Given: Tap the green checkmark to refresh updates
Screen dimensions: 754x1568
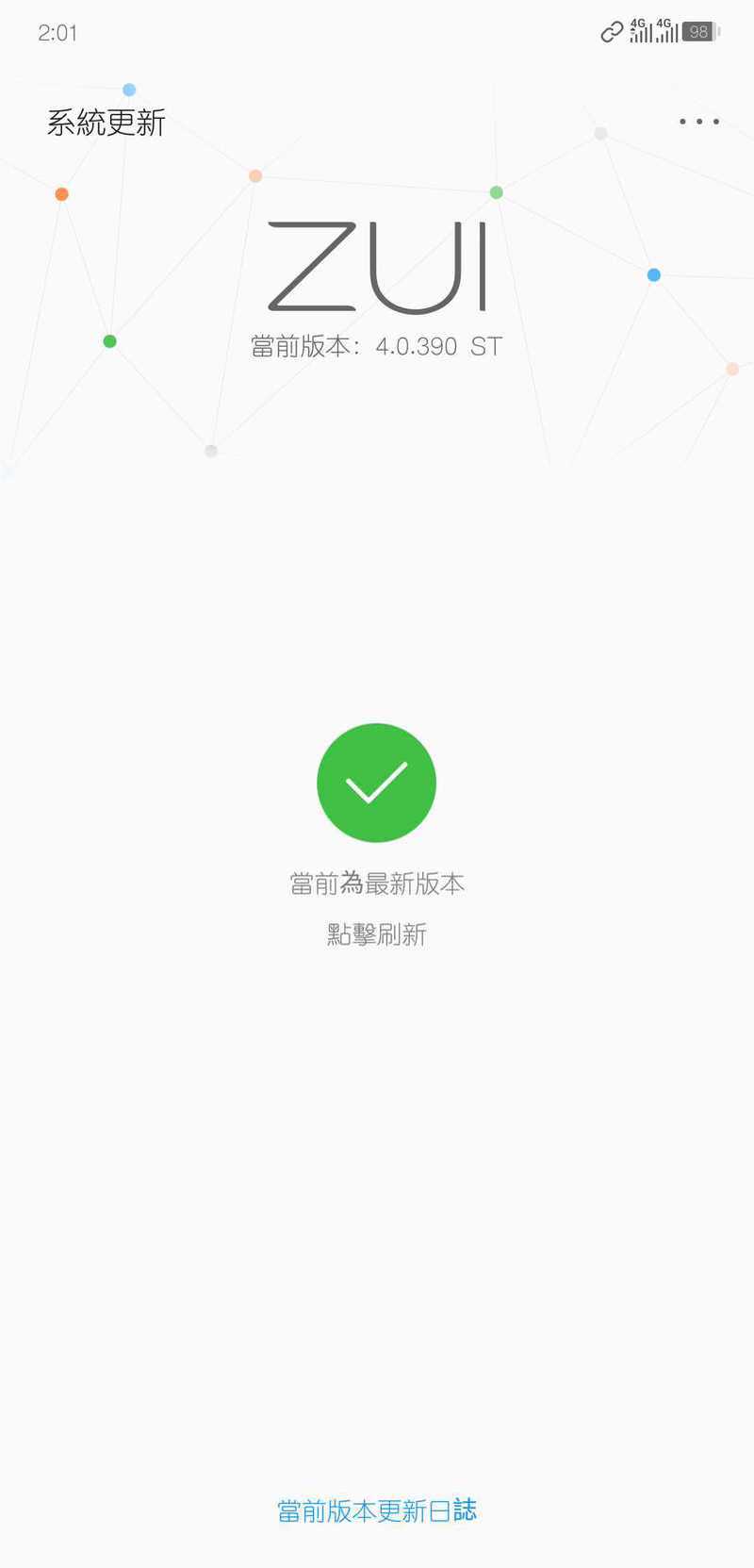Looking at the screenshot, I should point(376,783).
